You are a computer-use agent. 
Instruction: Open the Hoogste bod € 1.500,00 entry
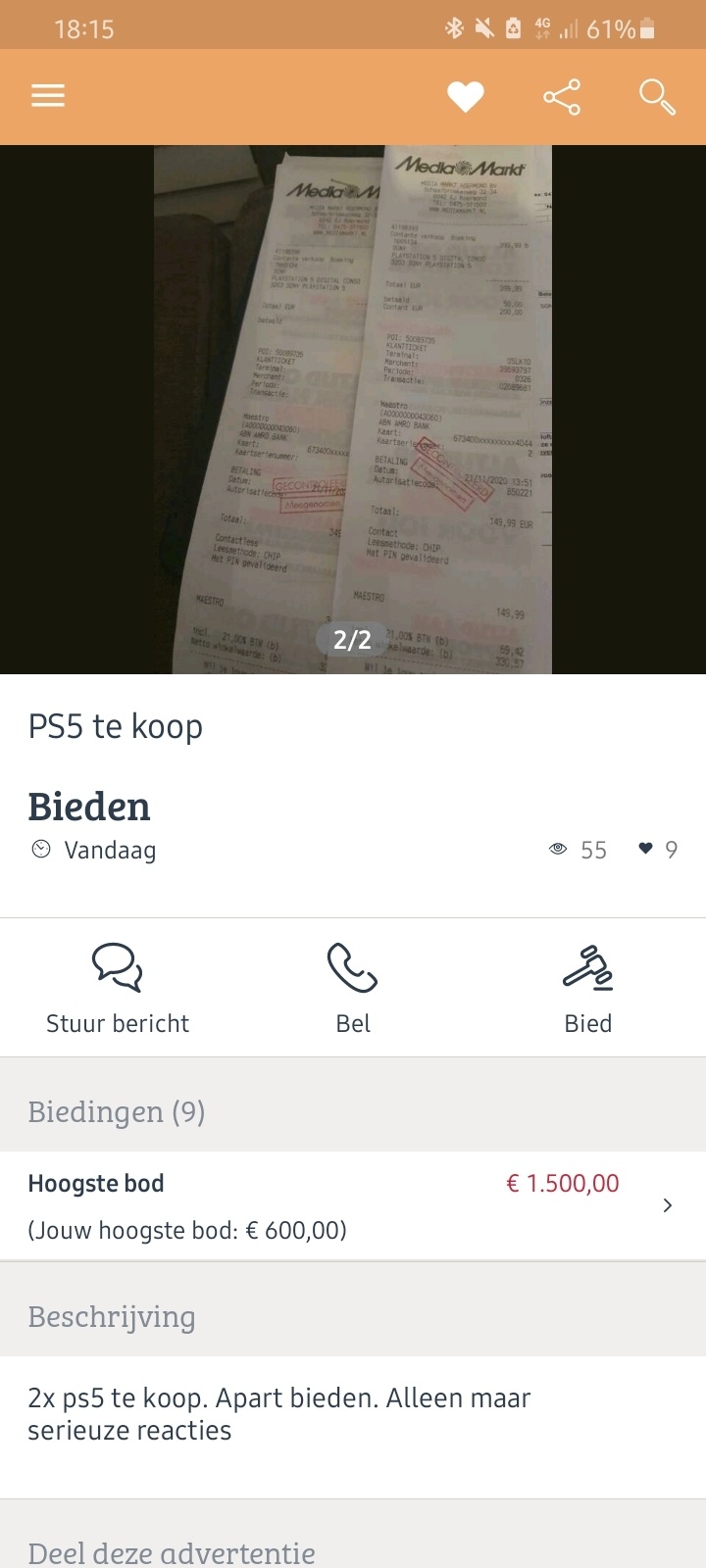point(353,1205)
